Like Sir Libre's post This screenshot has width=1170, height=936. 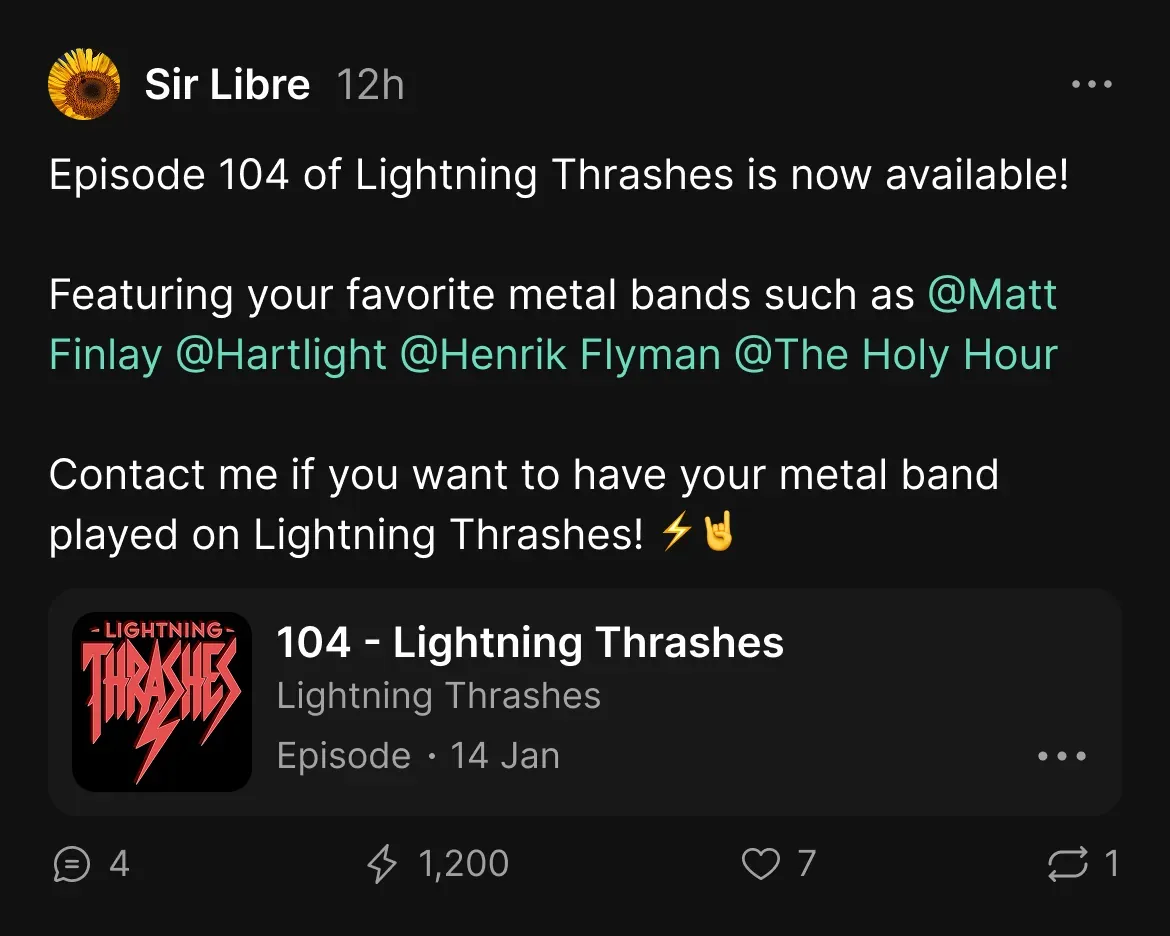760,863
